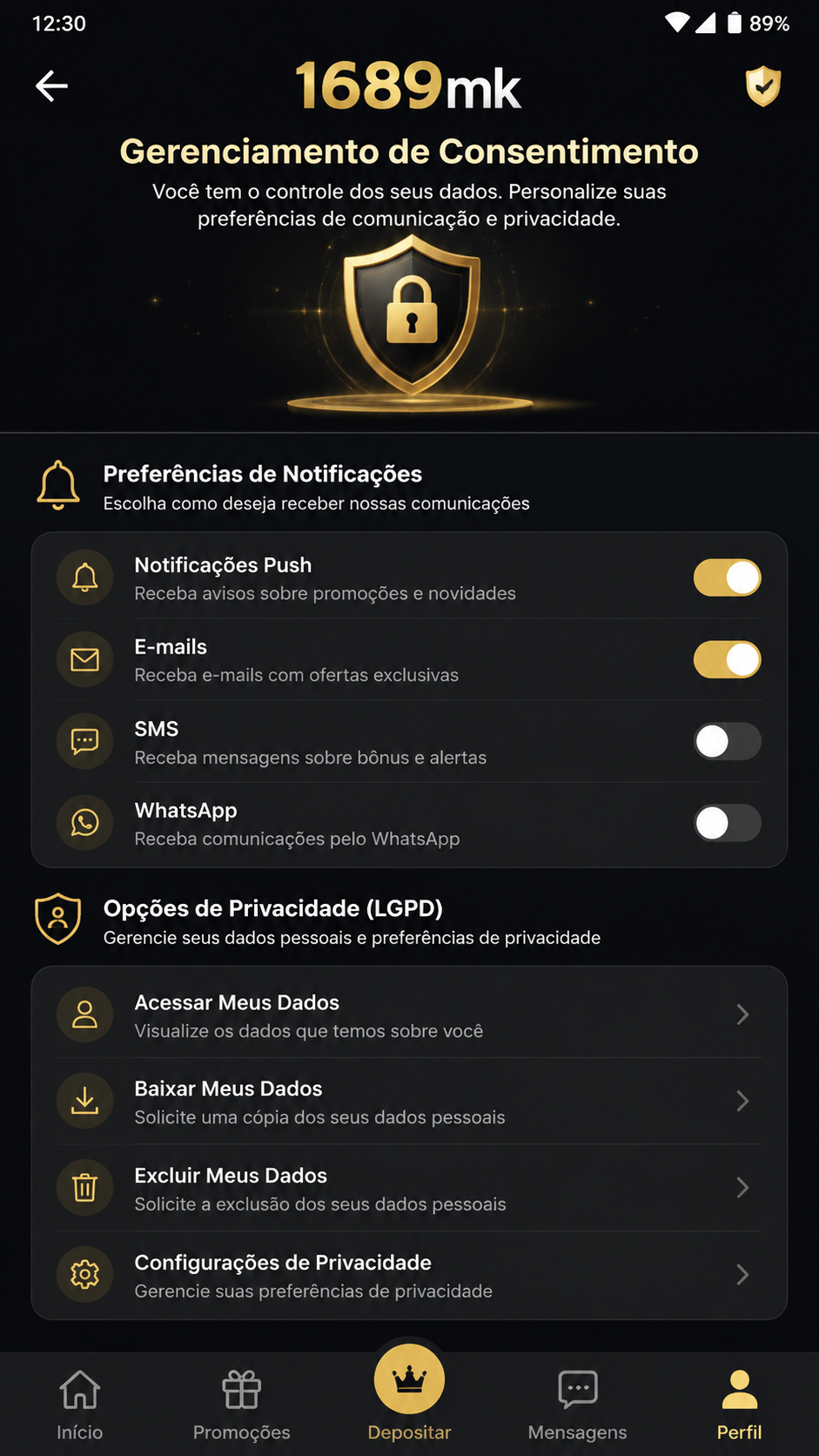Open Excluir Meus Dados
This screenshot has height=1456, width=819.
409,1188
